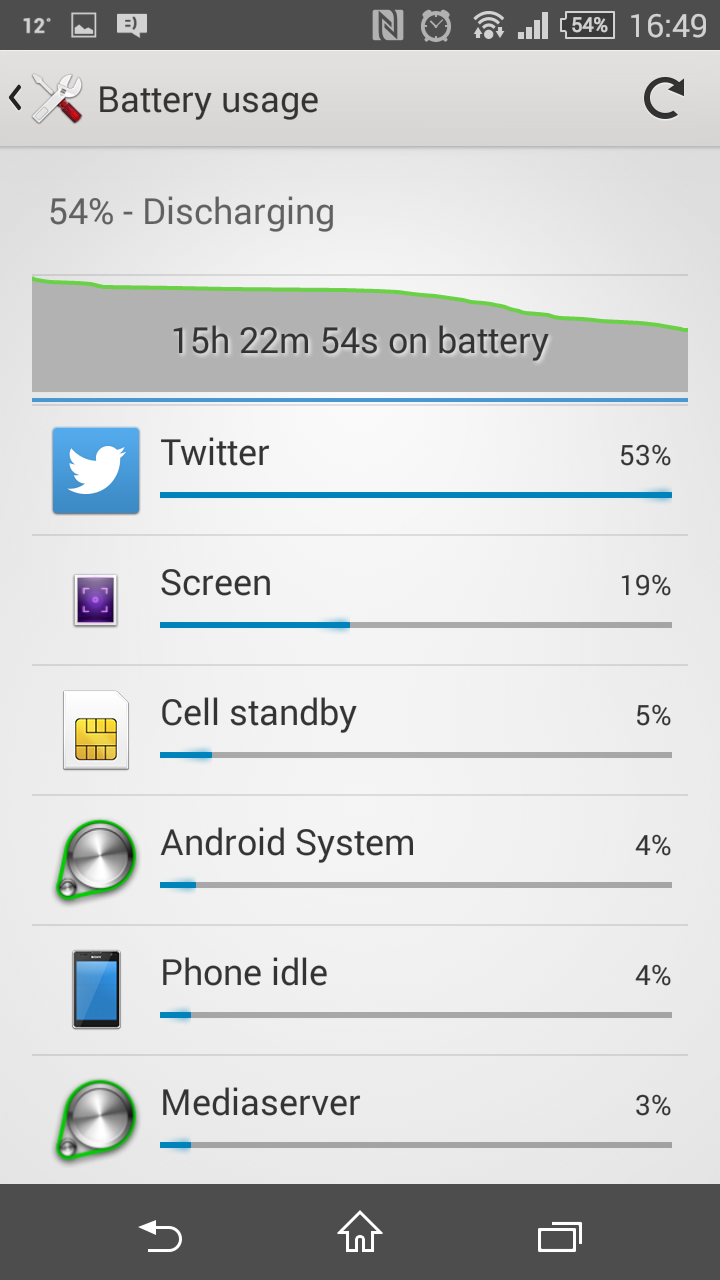Show Phone idle usage details
720x1280 pixels.
coord(360,990)
